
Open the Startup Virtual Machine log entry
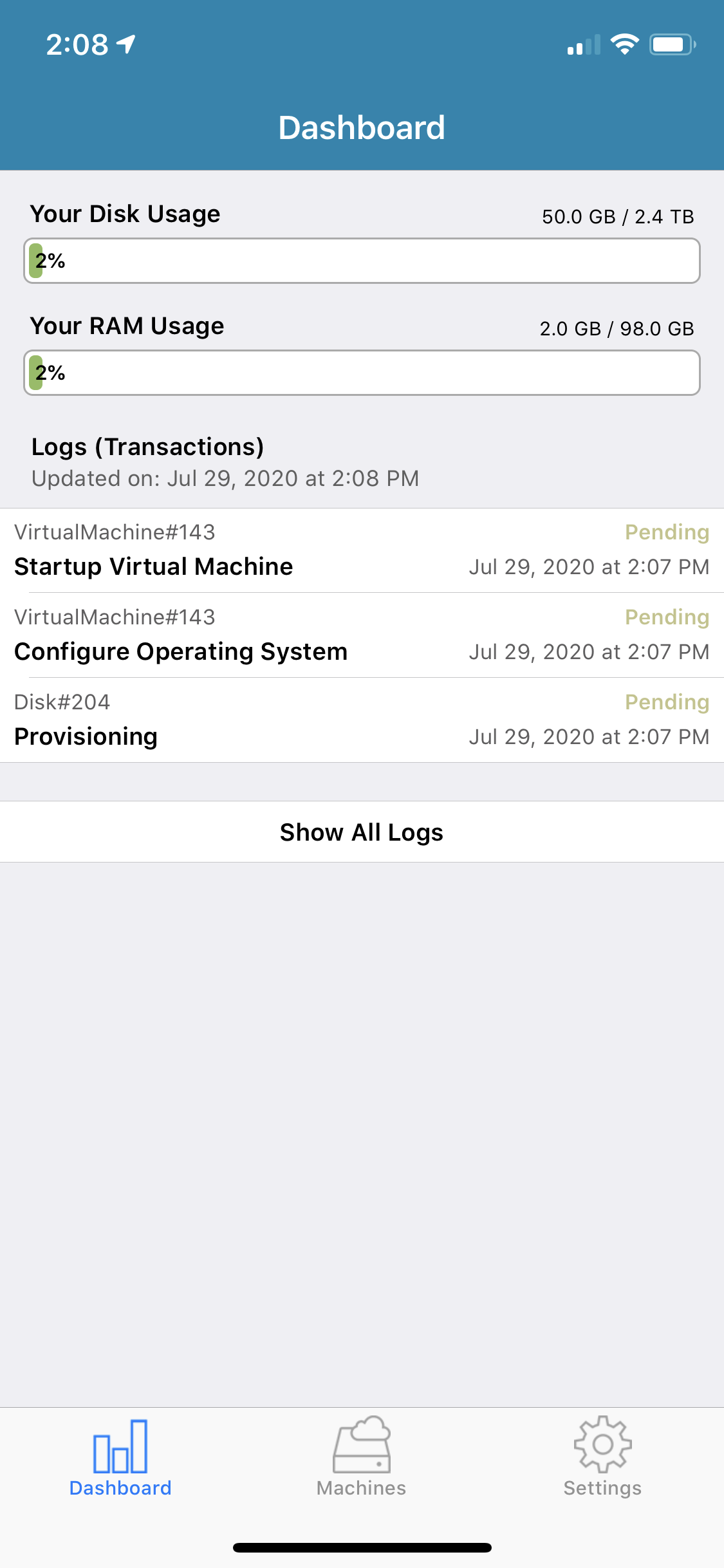tap(362, 550)
